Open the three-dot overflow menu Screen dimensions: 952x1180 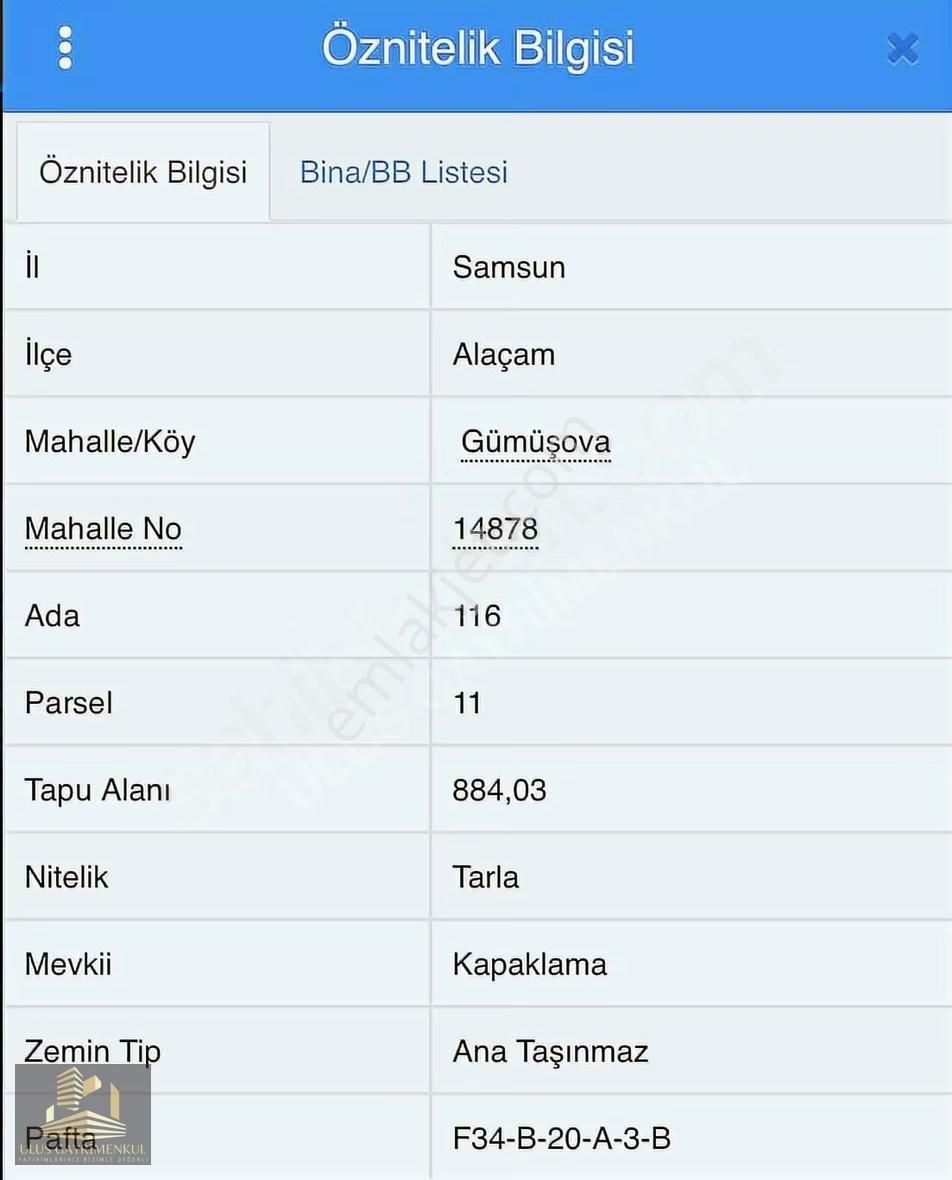pos(65,47)
